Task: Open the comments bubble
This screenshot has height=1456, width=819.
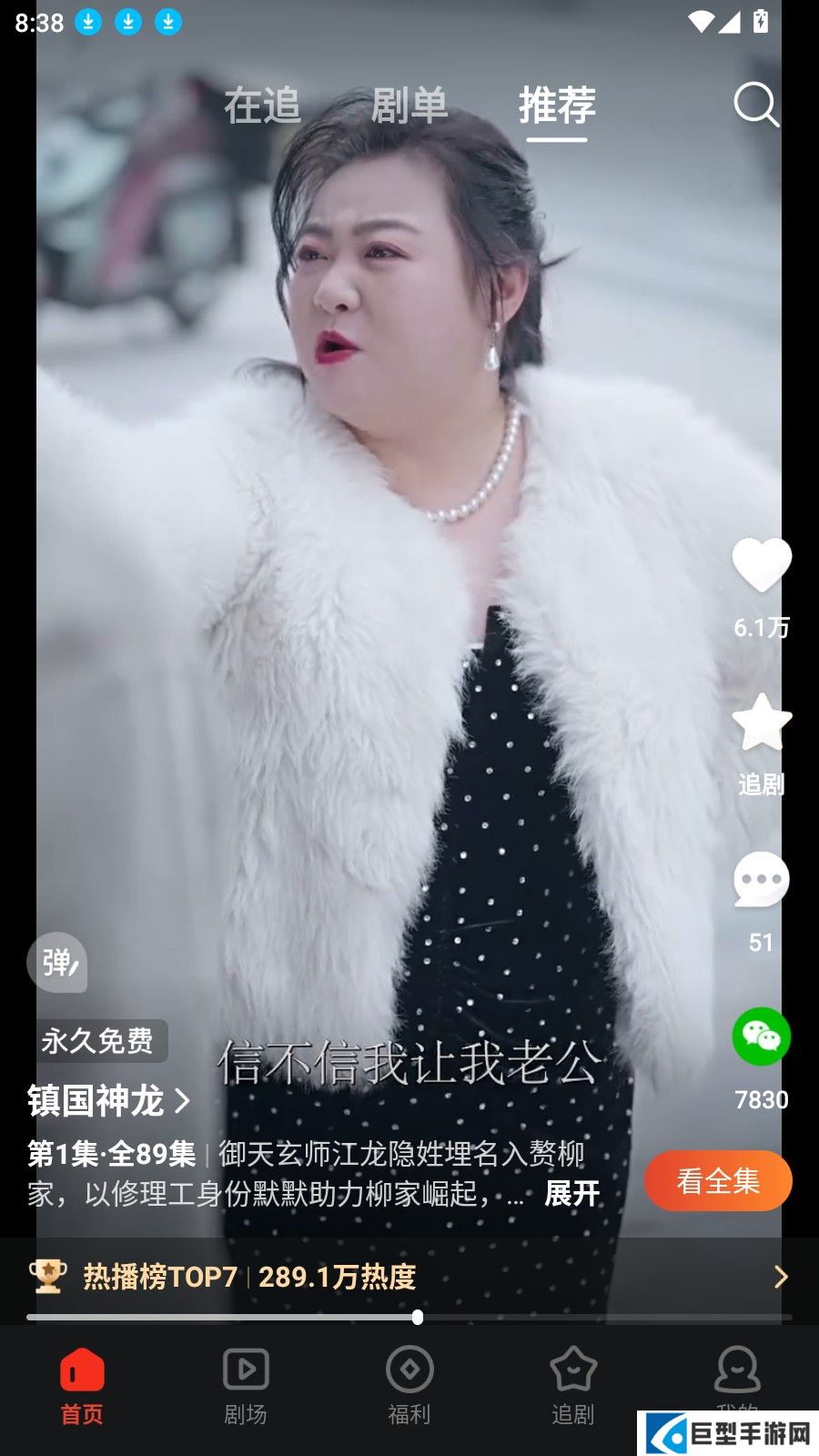Action: click(762, 880)
